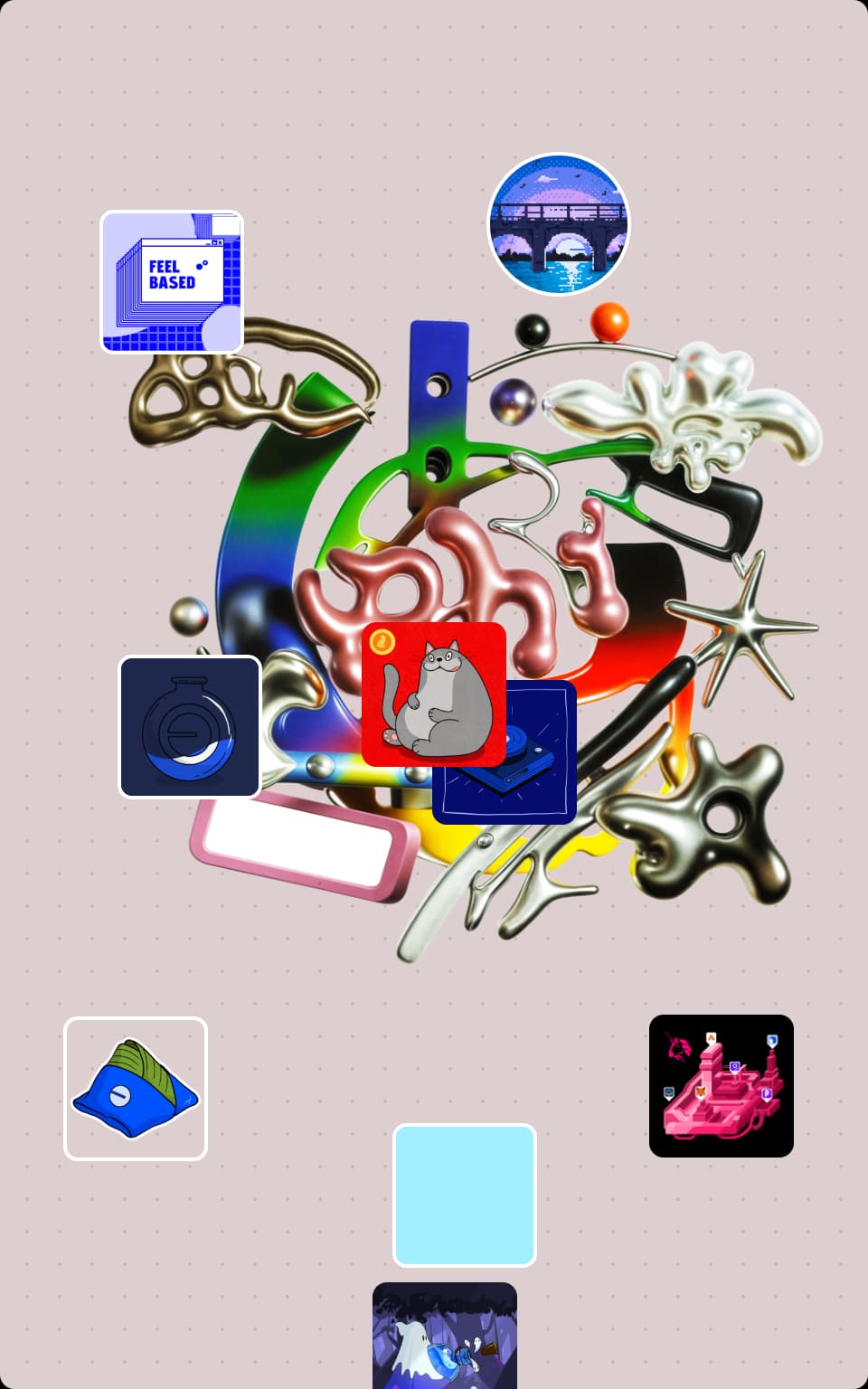Viewport: 868px width, 1389px height.
Task: Open the plain light blue tile
Action: click(465, 1195)
